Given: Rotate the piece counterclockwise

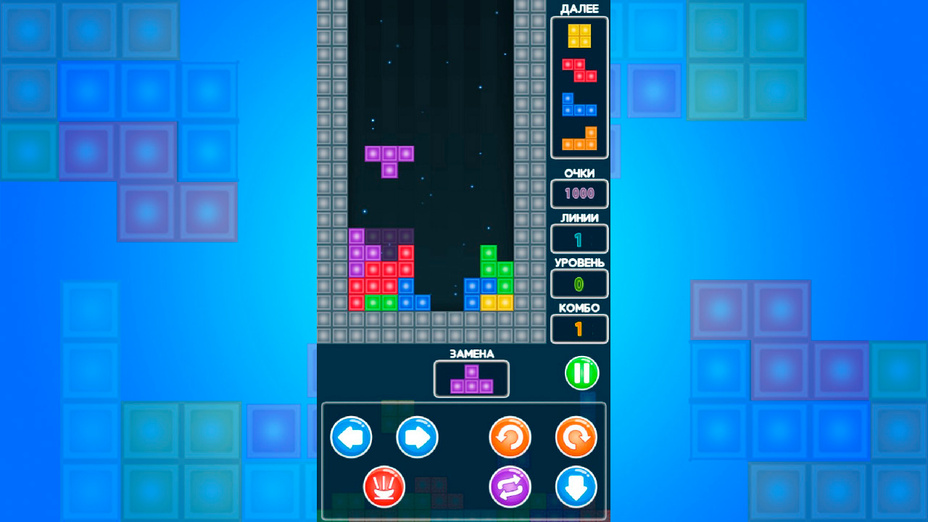Looking at the screenshot, I should tap(510, 438).
